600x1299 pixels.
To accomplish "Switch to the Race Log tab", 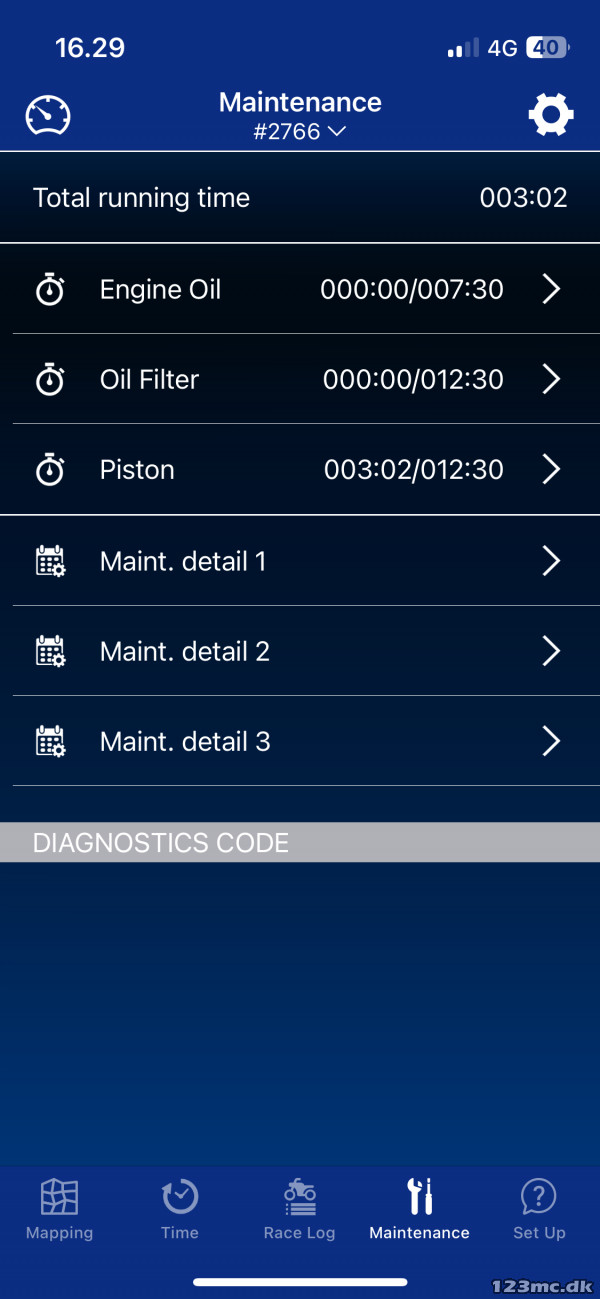I will click(300, 1209).
